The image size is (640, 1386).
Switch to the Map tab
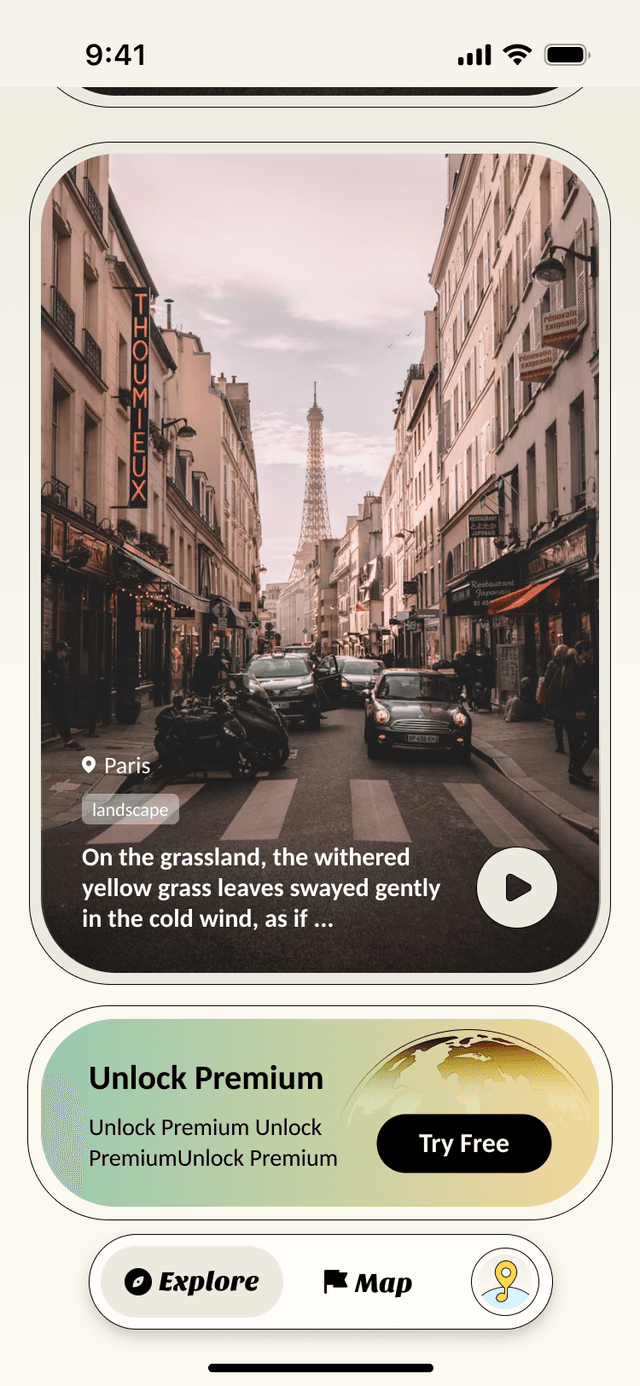[x=368, y=1283]
